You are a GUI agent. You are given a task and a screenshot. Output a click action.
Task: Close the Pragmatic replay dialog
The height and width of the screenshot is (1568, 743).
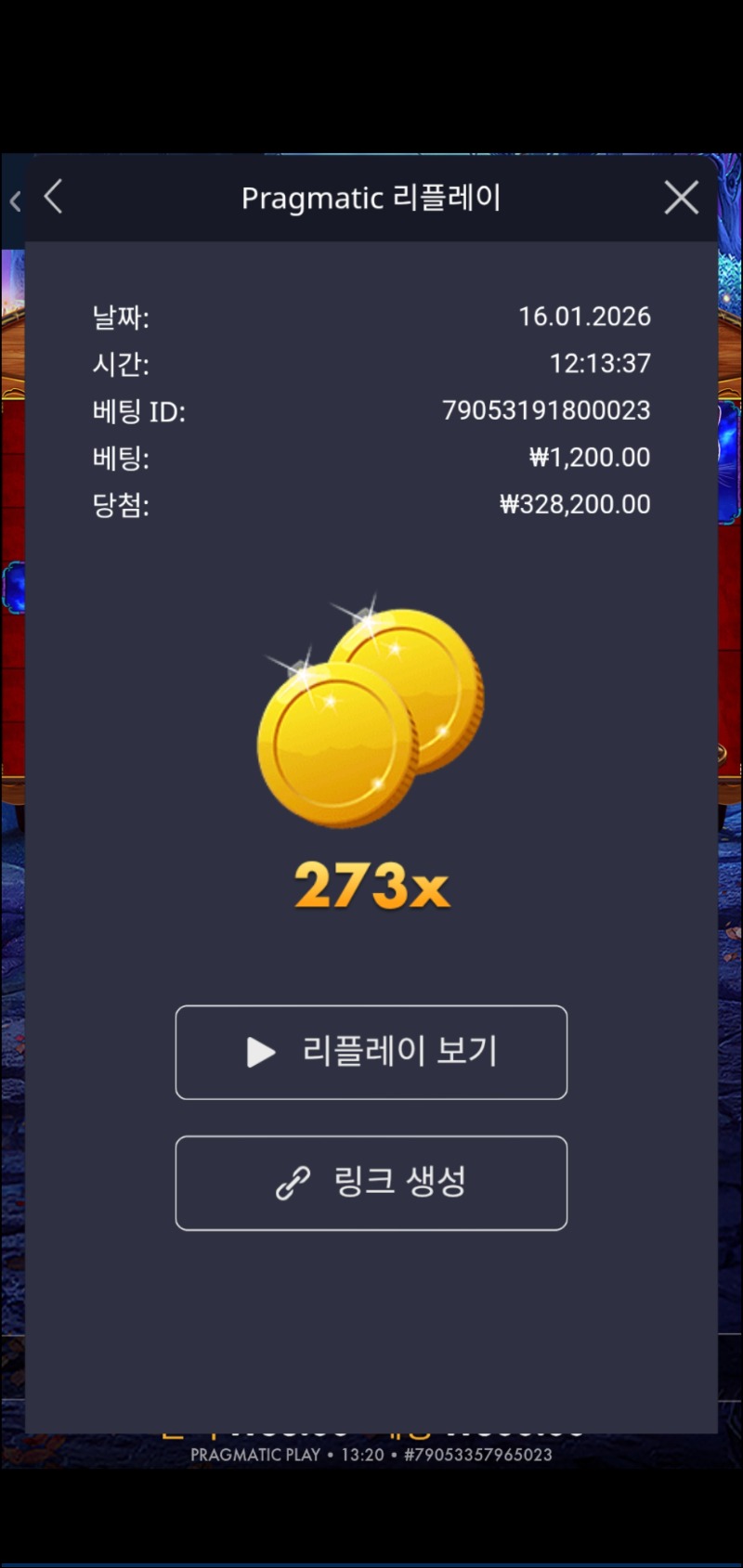(681, 198)
